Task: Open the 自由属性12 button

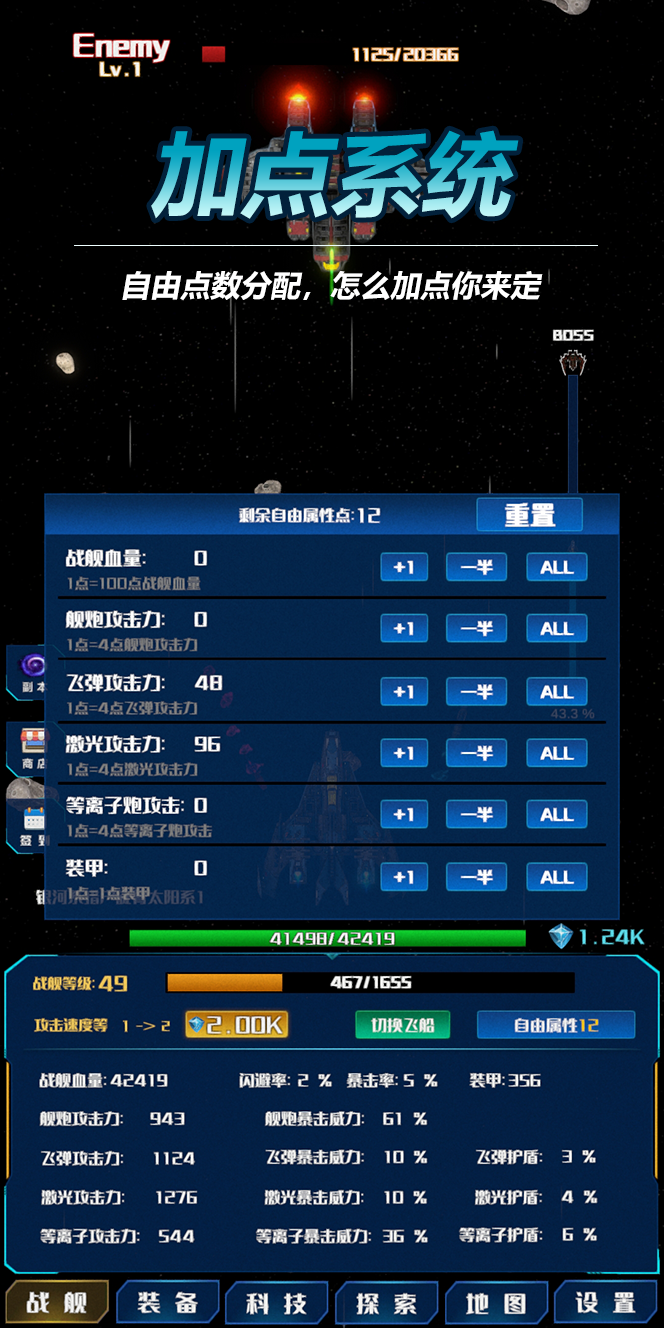Action: tap(555, 1025)
